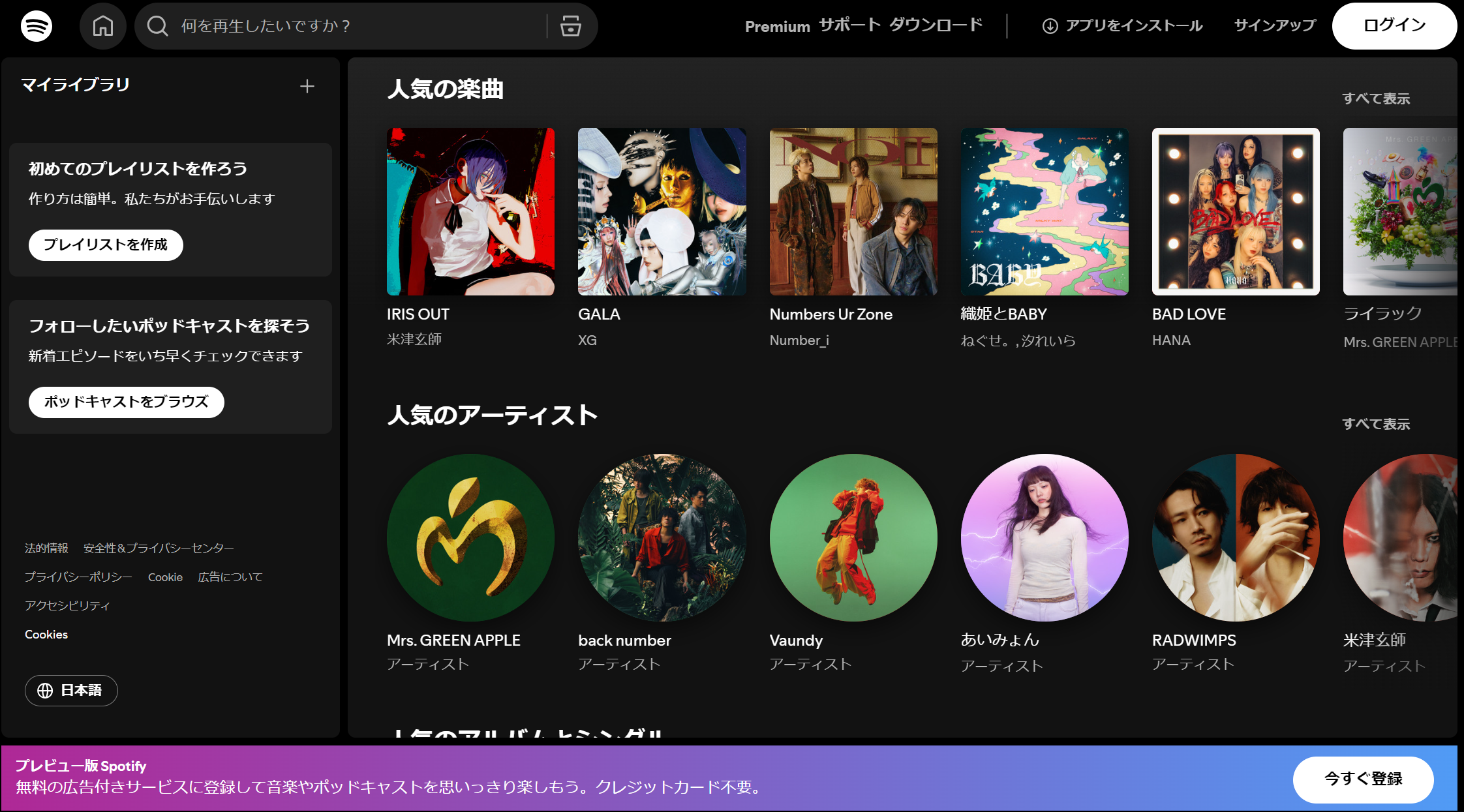Screen dimensions: 1464x812
Task: Open the Premium link
Action: 777,26
